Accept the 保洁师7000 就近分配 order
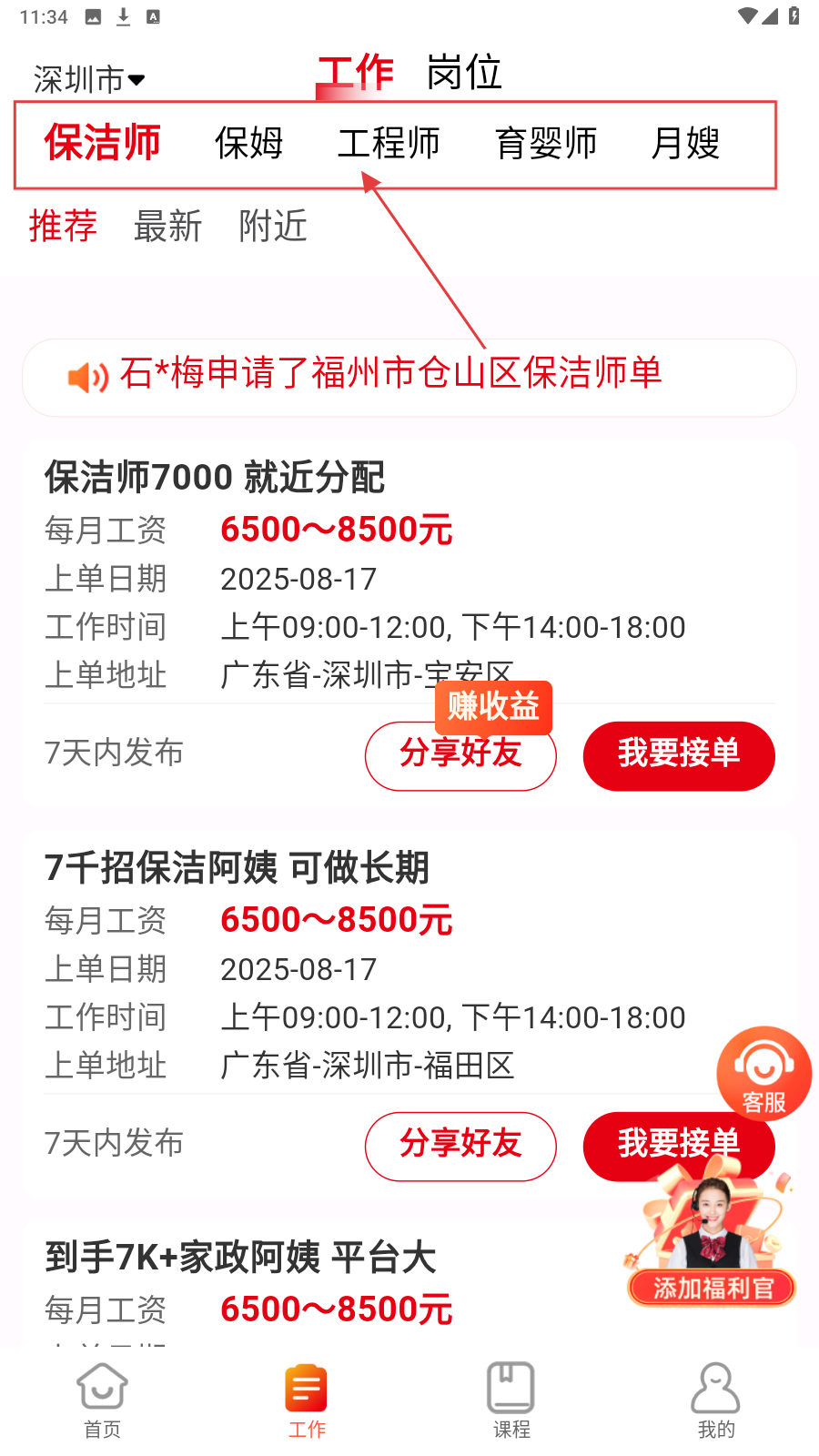This screenshot has height=1456, width=819. tap(679, 755)
